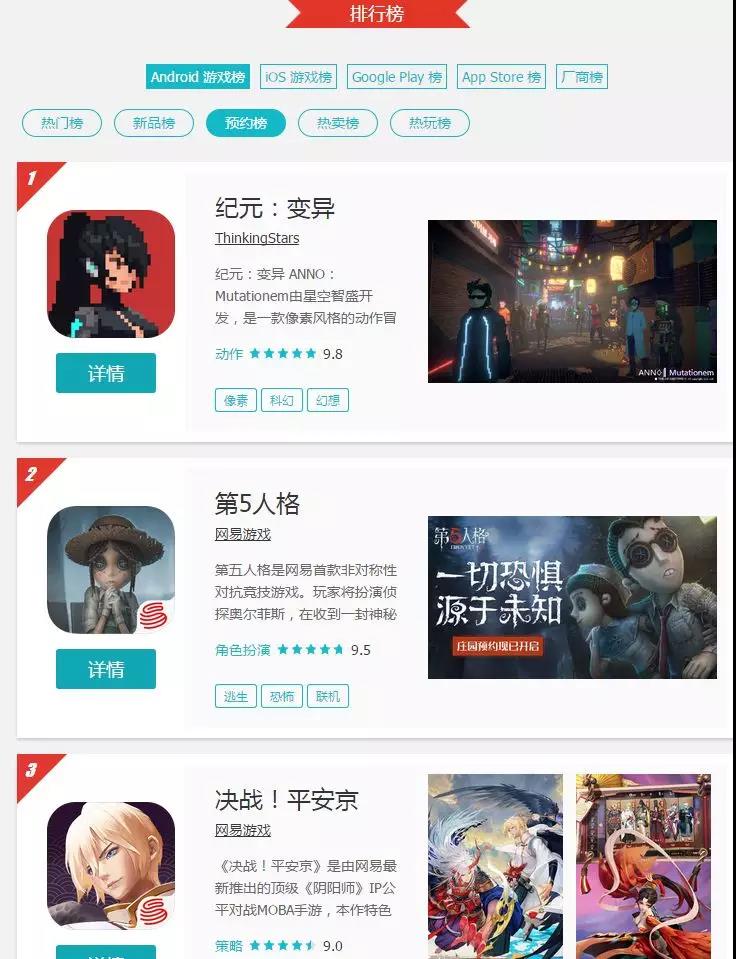Open the 决战！平安京 game icon
This screenshot has height=959, width=736.
(x=111, y=865)
